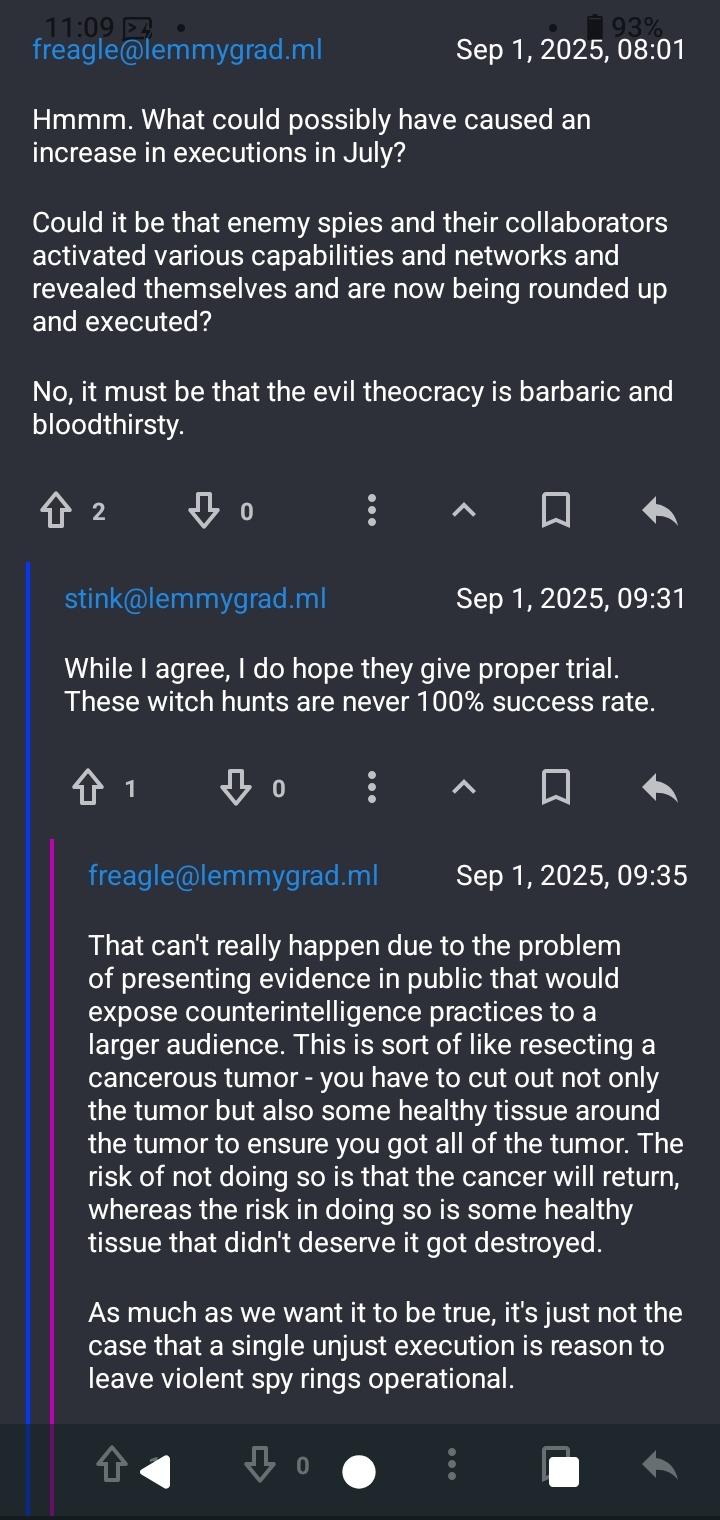Collapse freagle's 08:01 comment thread
Screen dimensions: 720x1520
[x=463, y=511]
